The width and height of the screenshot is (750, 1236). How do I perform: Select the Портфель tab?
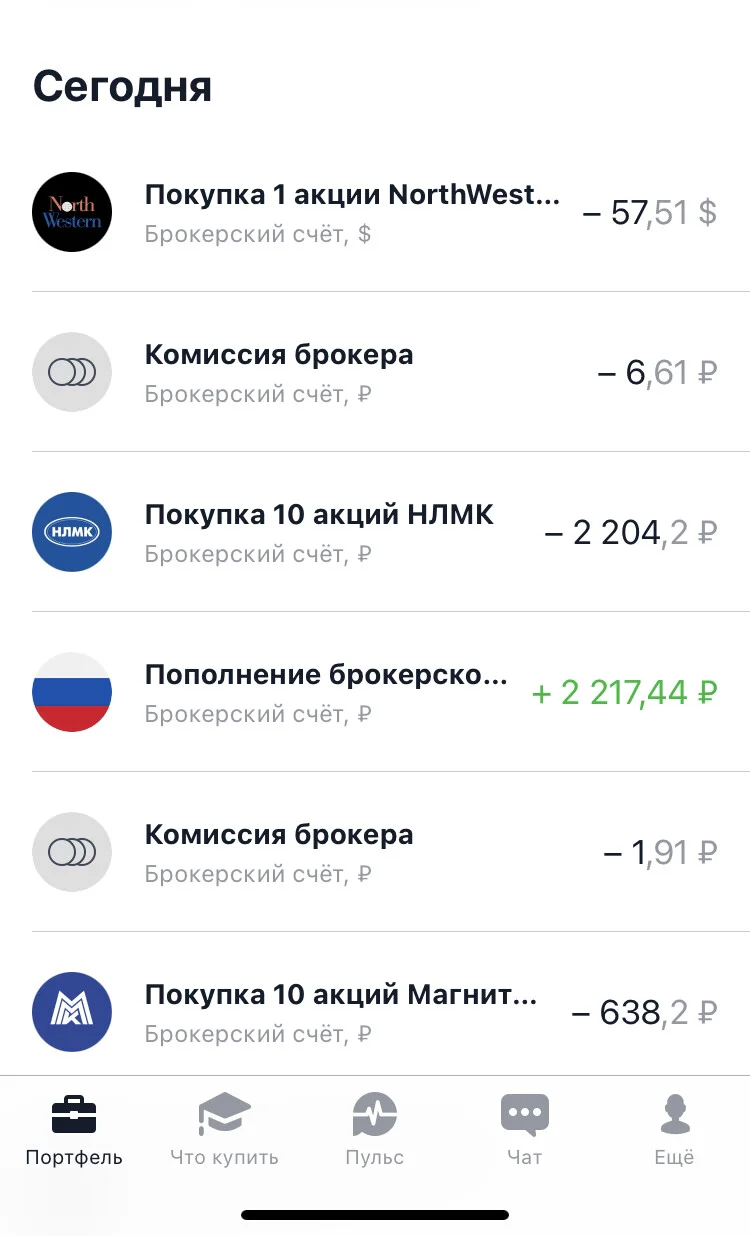pyautogui.click(x=74, y=1130)
